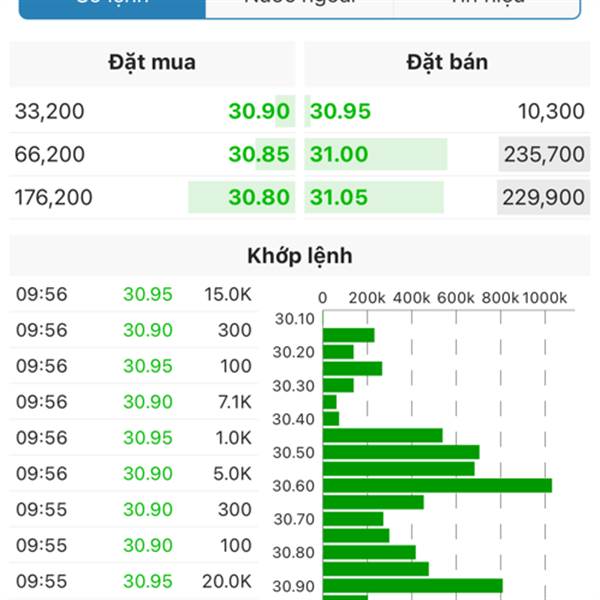Select the highlighted Sổ lệnh segment
The height and width of the screenshot is (600, 600).
[112, 8]
